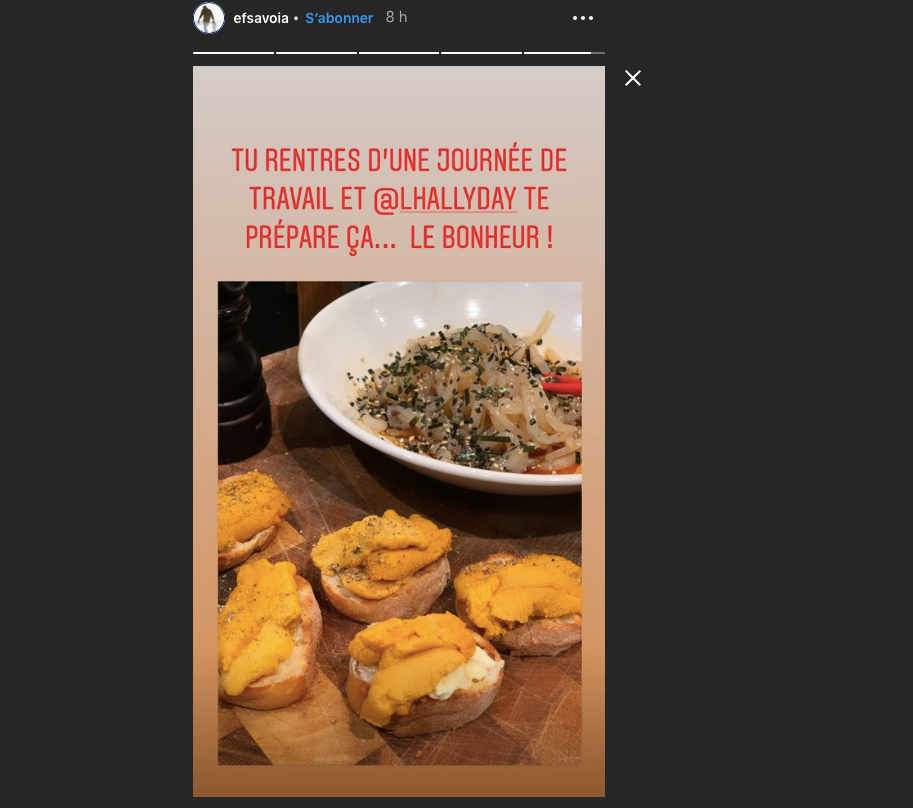The width and height of the screenshot is (913, 808).
Task: Open the @LHALLYDAY mention
Action: 445,200
